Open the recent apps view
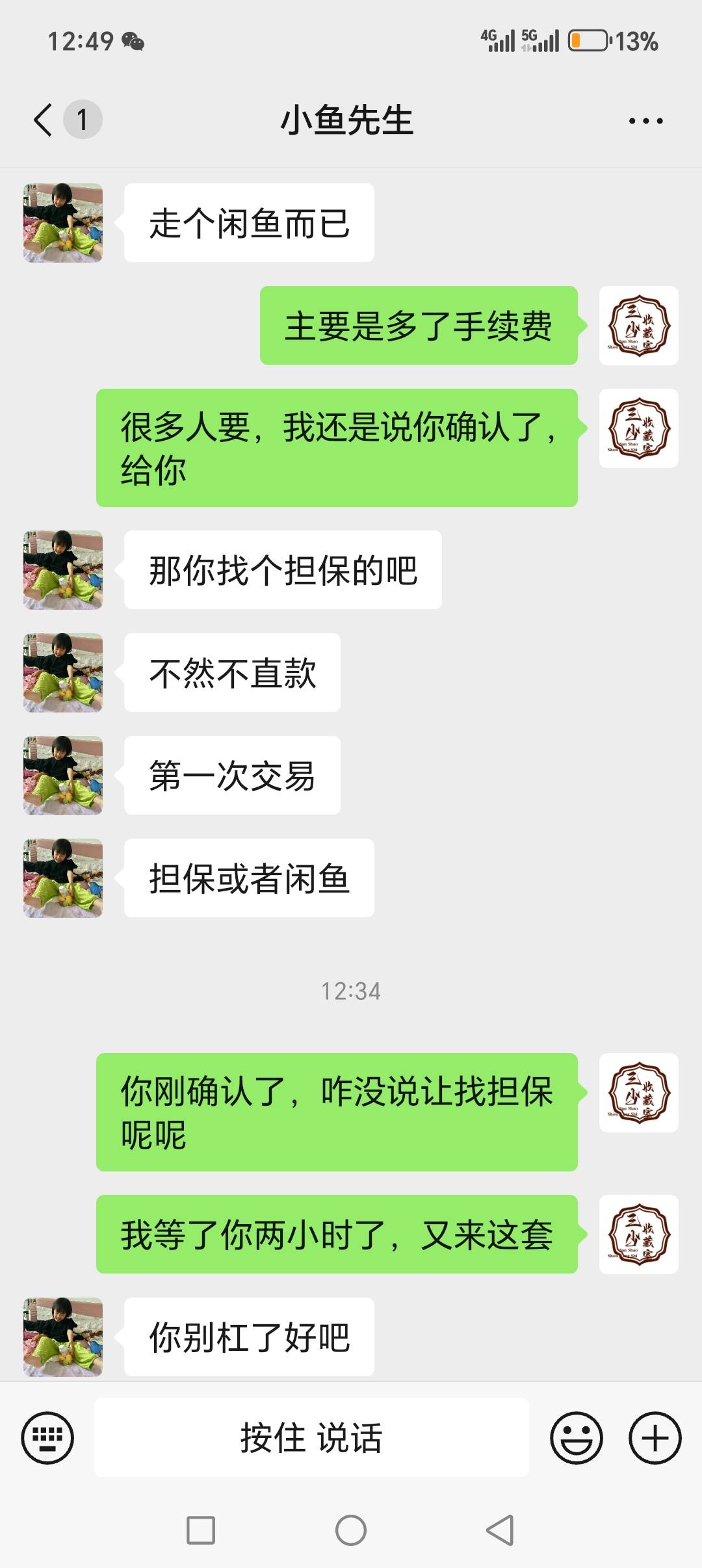Viewport: 702px width, 1568px height. pyautogui.click(x=201, y=1530)
